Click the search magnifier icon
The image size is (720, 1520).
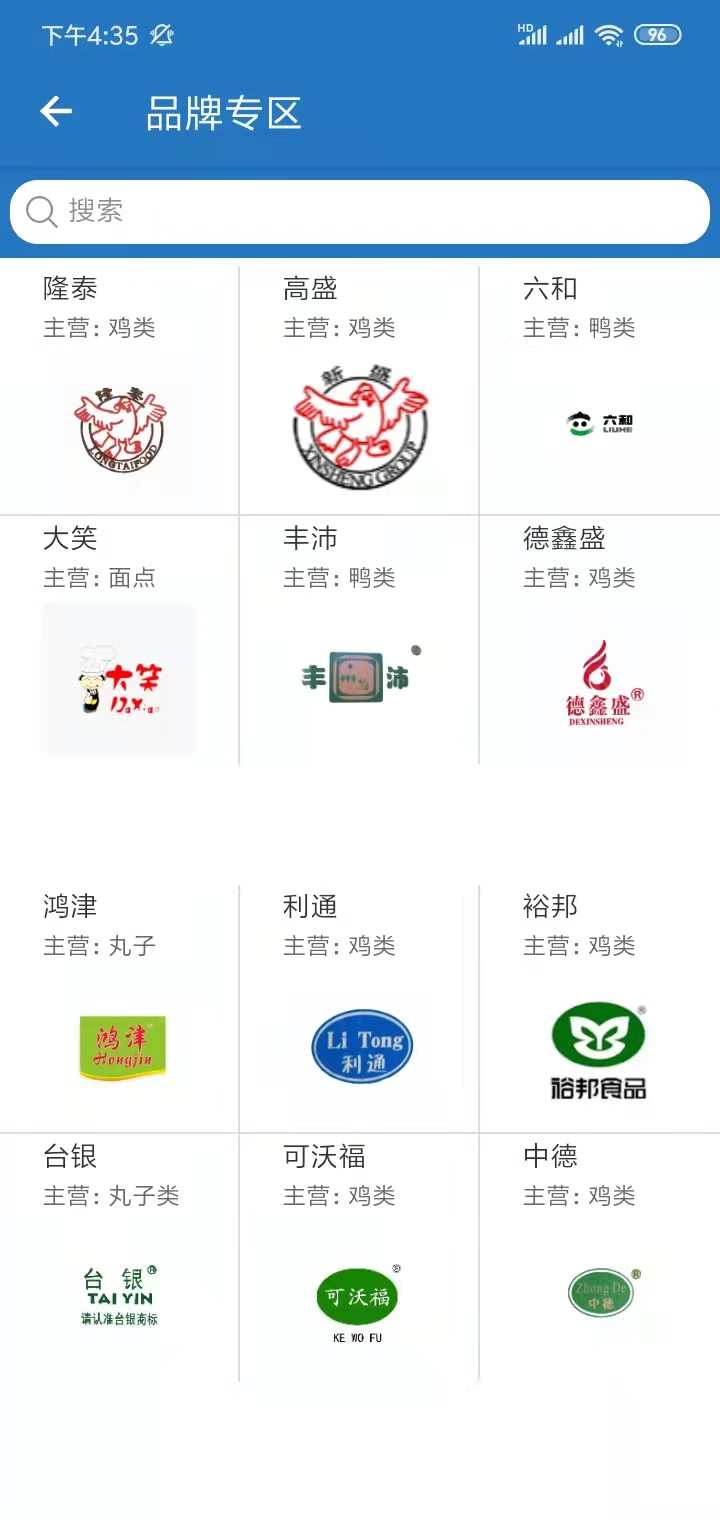tap(40, 211)
